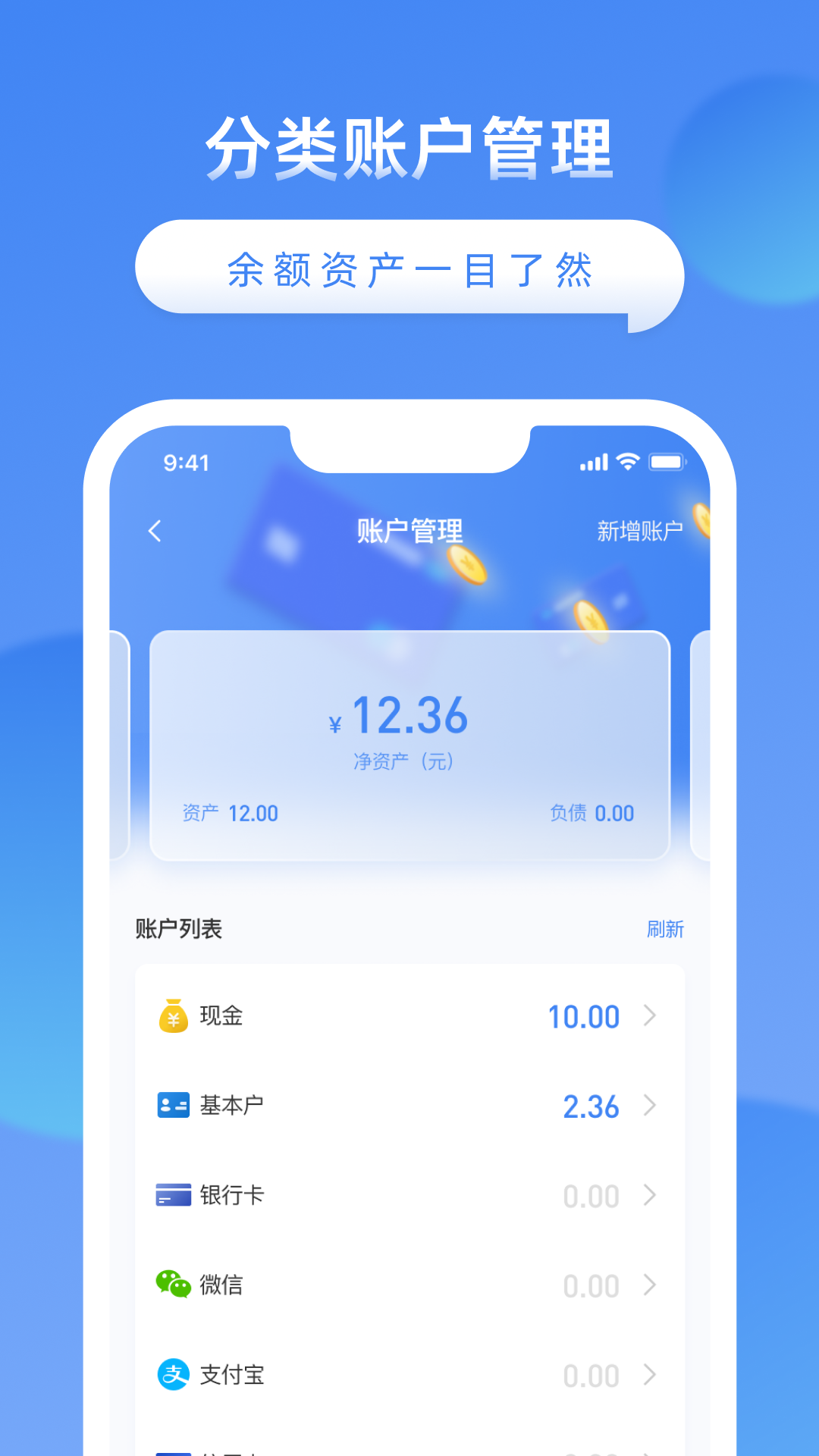Select the 现金 money bag icon
Screen dimensions: 819x1456
(x=174, y=1016)
